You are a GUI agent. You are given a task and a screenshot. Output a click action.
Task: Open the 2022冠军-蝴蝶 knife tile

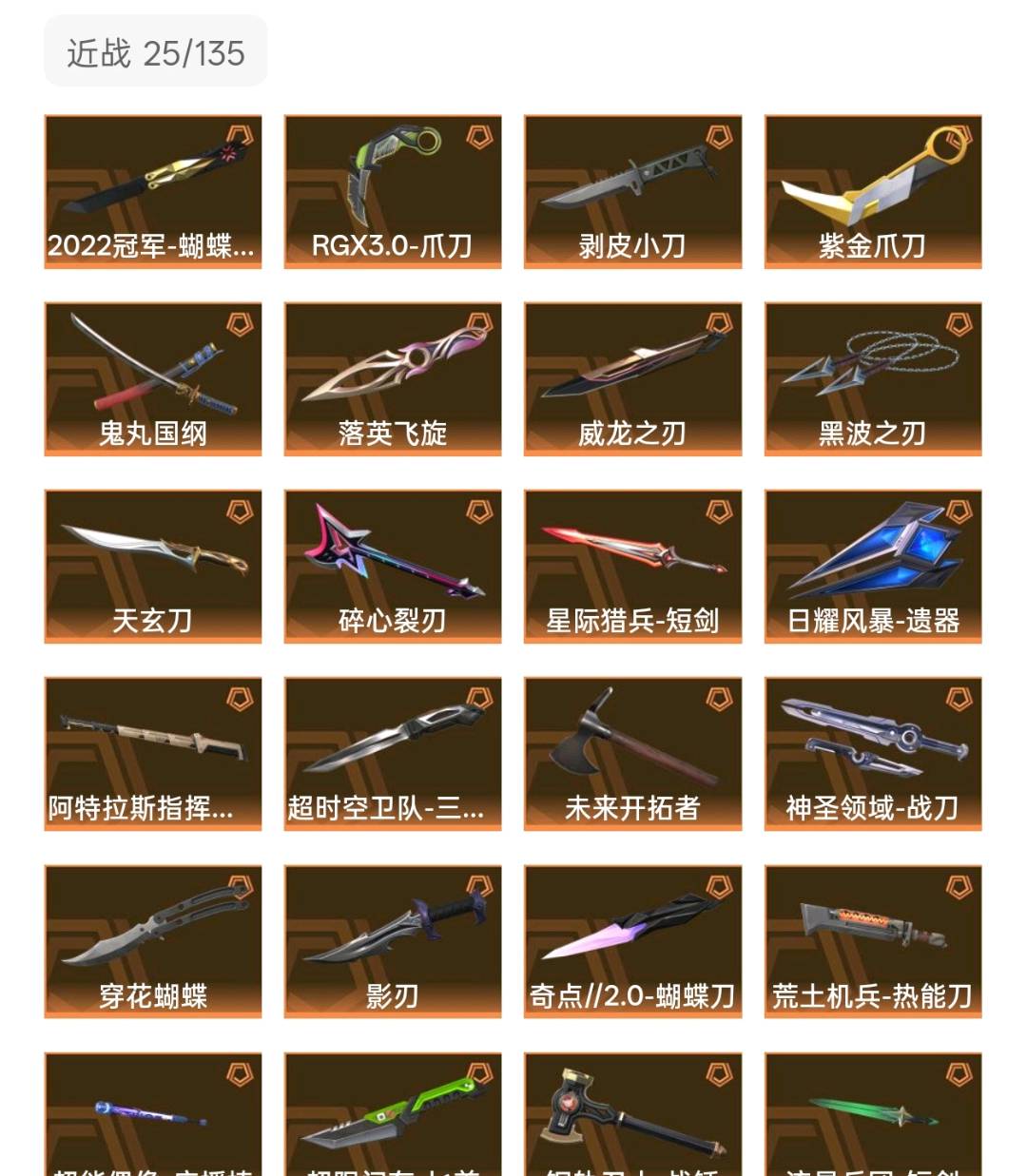pyautogui.click(x=152, y=191)
